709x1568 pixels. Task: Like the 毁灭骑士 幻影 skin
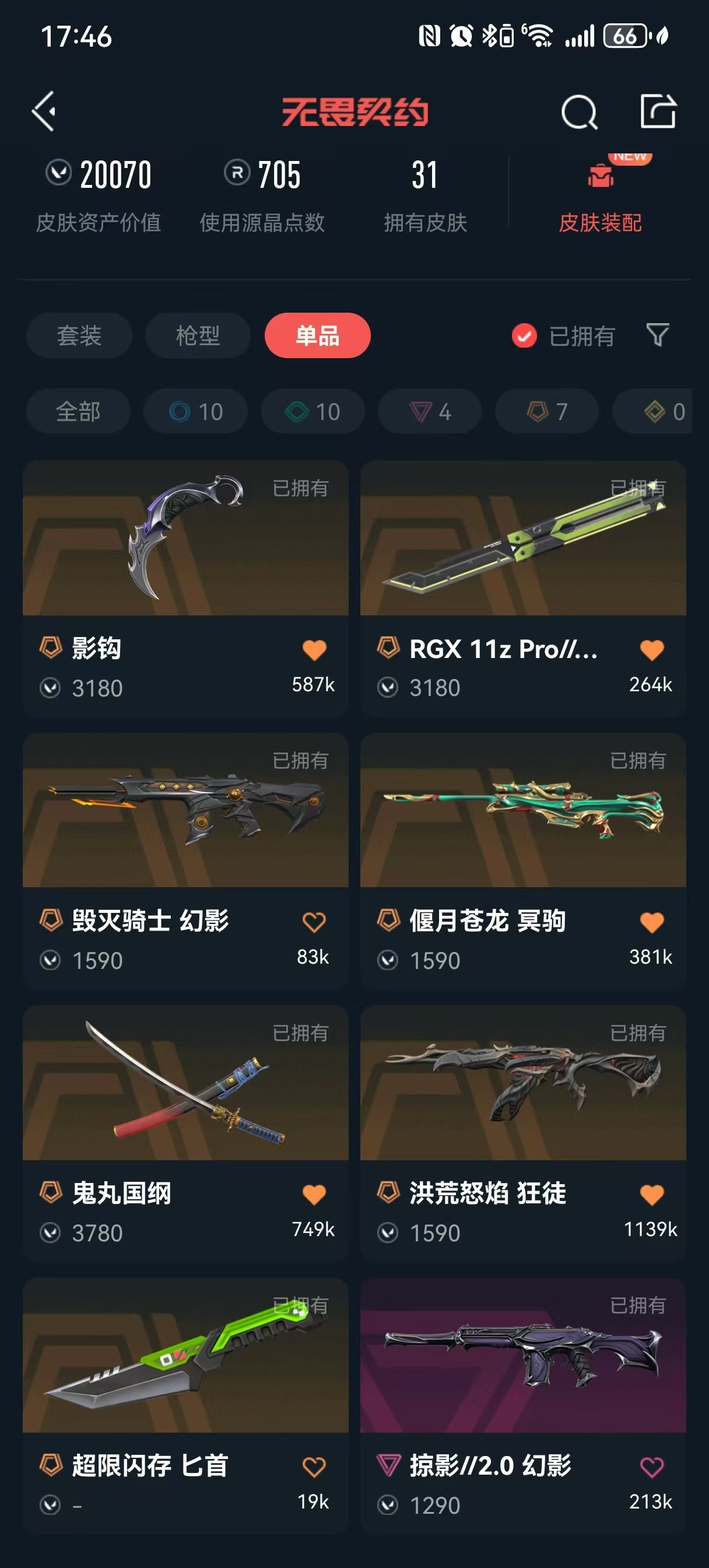click(314, 922)
